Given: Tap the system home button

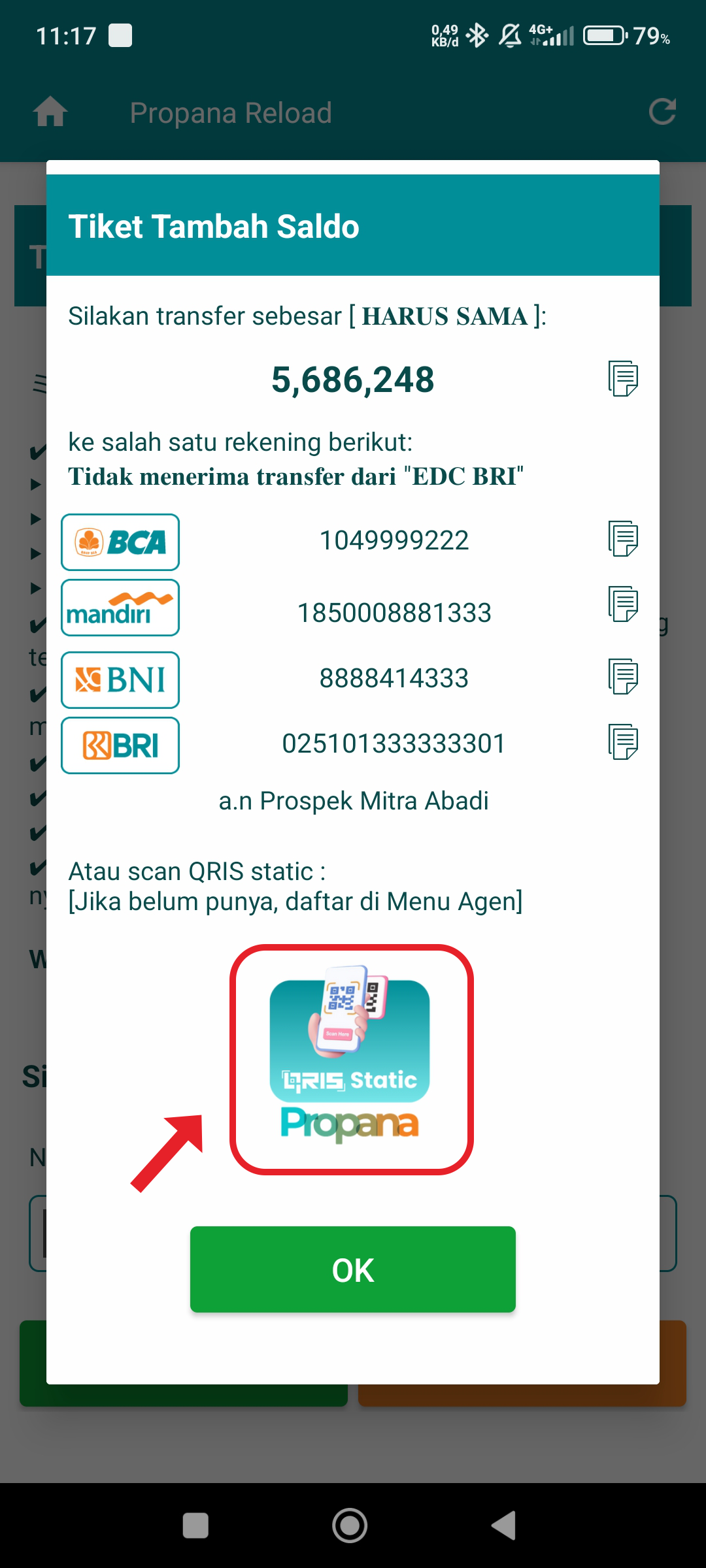Looking at the screenshot, I should point(350,1526).
